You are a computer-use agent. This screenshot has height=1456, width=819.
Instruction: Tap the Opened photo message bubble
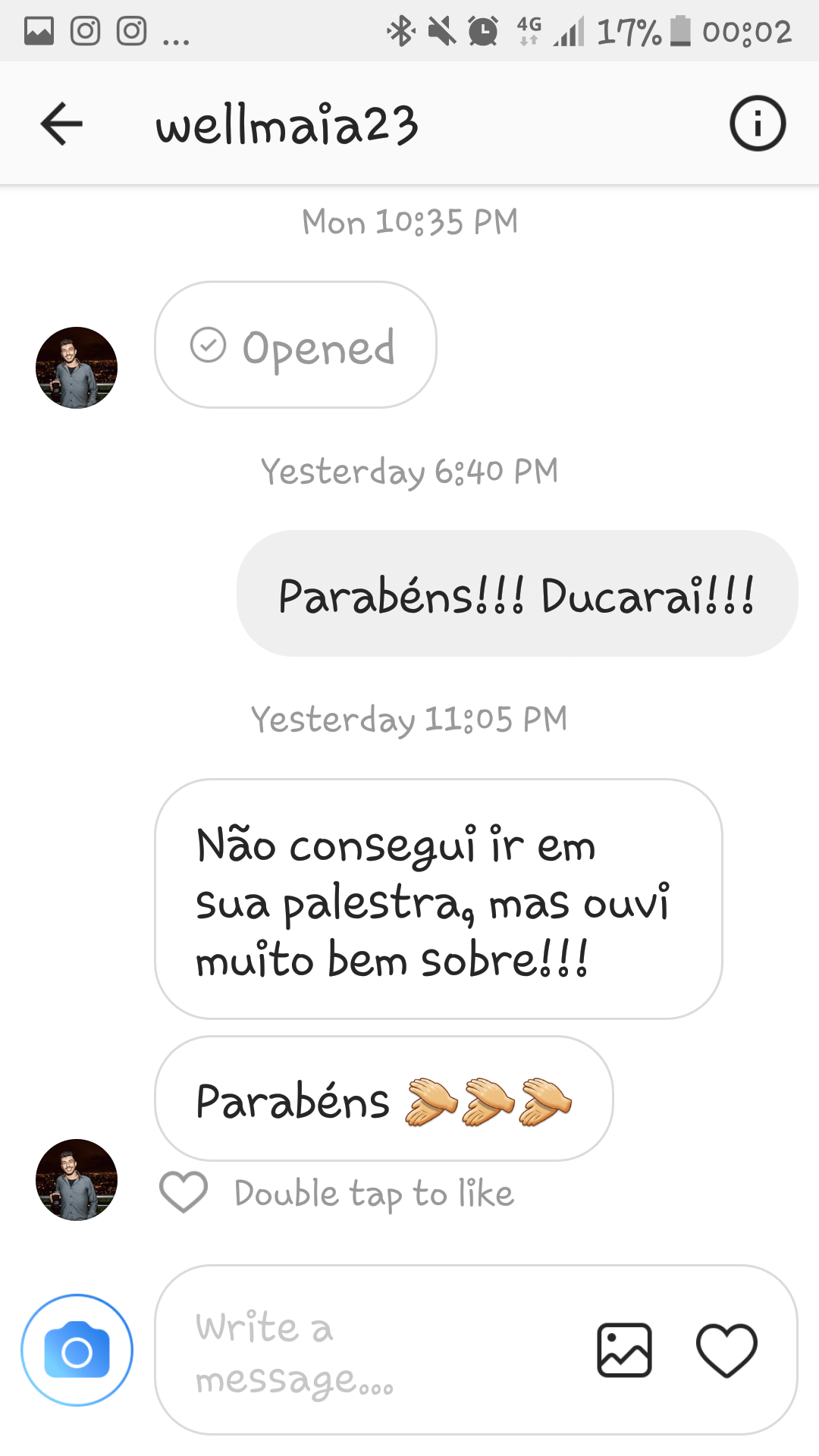(x=296, y=345)
